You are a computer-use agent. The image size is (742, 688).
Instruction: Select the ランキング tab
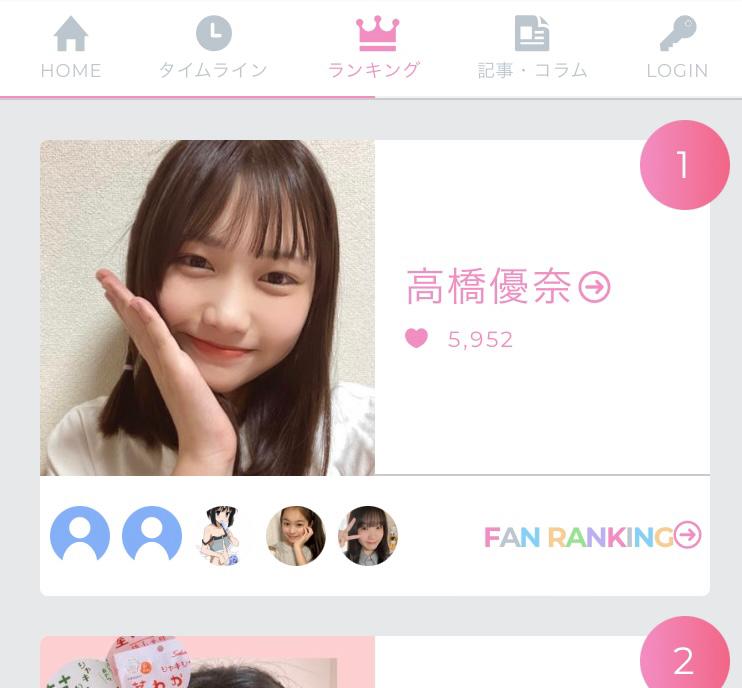(375, 48)
